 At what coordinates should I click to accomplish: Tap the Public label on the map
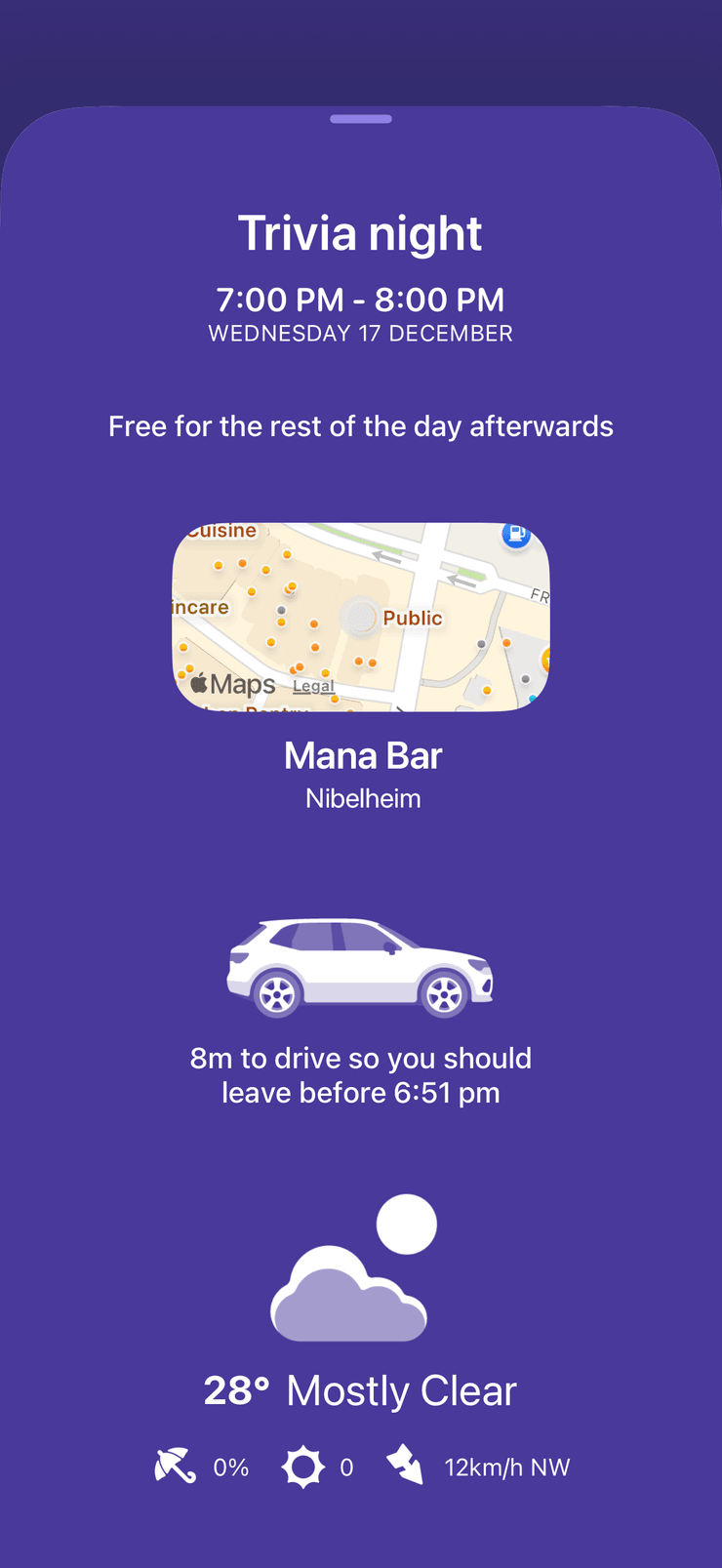pyautogui.click(x=412, y=618)
